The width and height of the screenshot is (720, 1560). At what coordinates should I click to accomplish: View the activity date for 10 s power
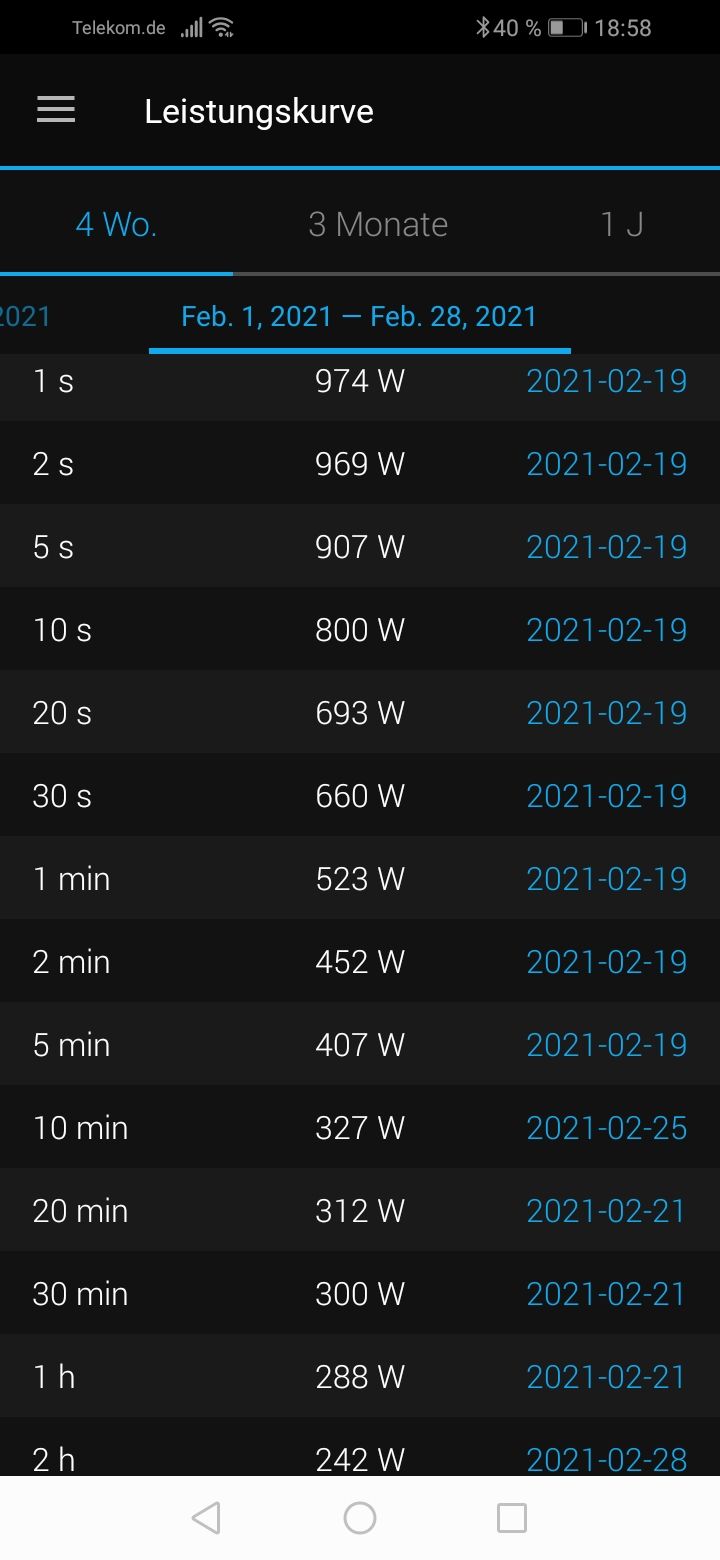pyautogui.click(x=606, y=630)
